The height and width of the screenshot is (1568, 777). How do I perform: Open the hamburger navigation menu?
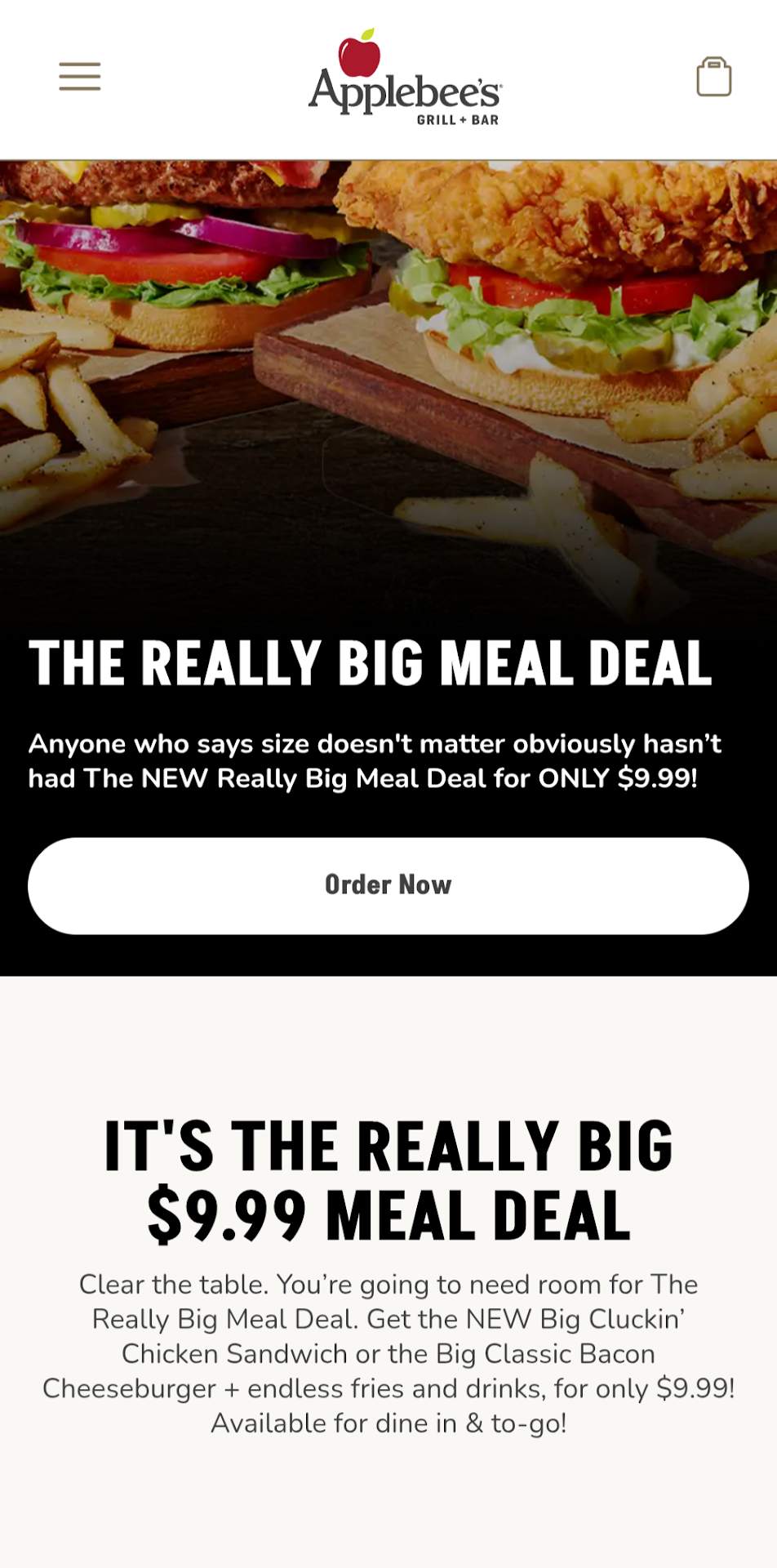[x=80, y=77]
